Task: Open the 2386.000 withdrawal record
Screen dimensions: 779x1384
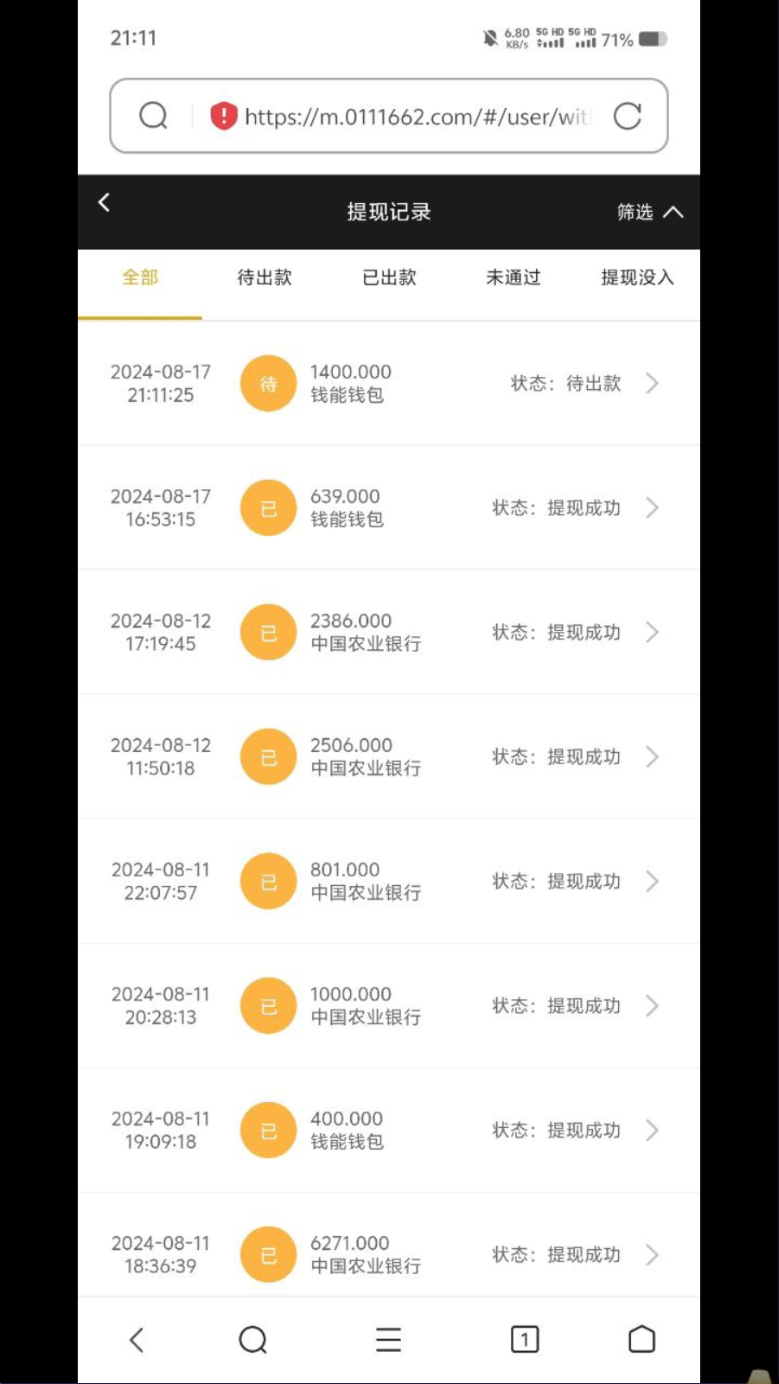Action: click(389, 632)
